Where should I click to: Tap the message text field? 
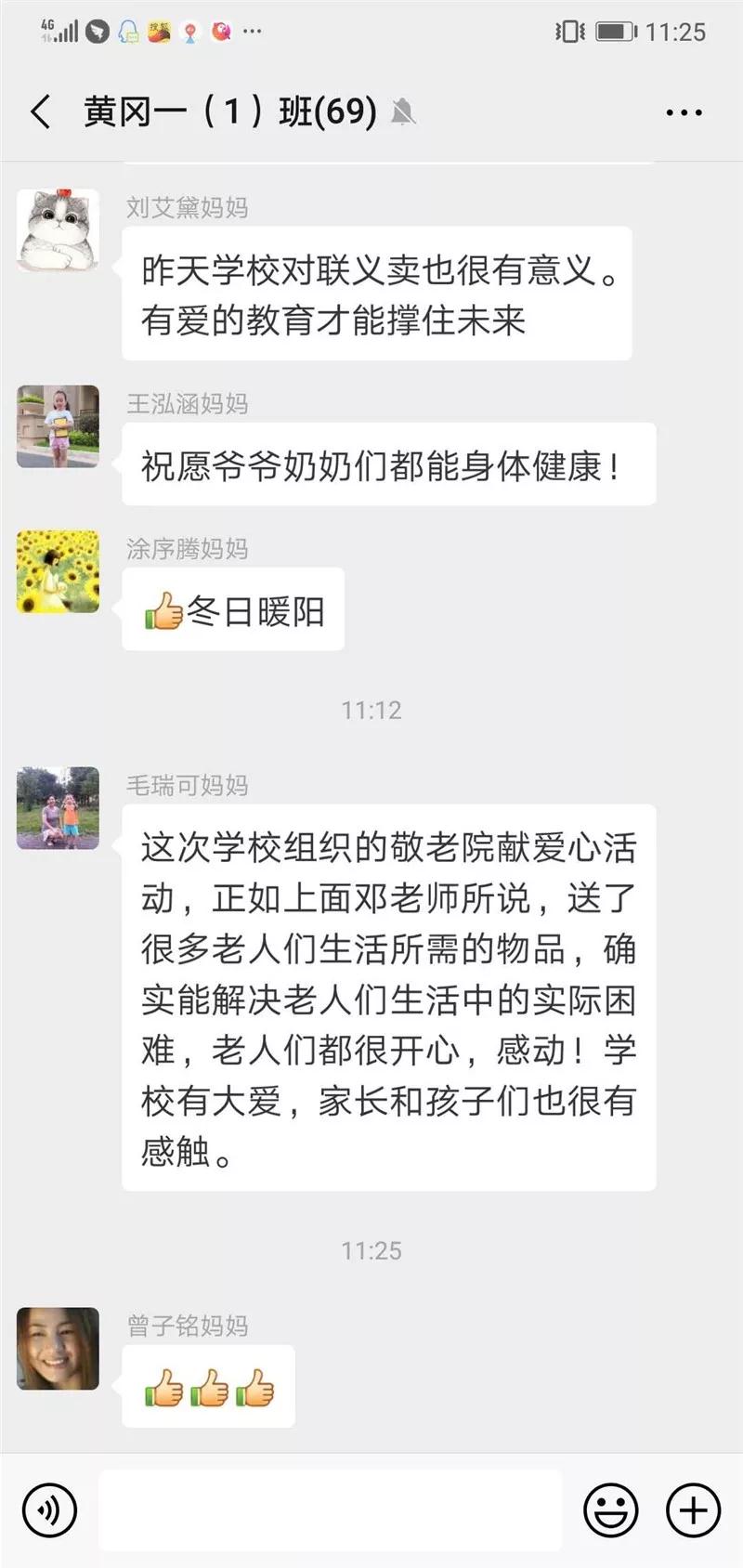click(330, 1510)
